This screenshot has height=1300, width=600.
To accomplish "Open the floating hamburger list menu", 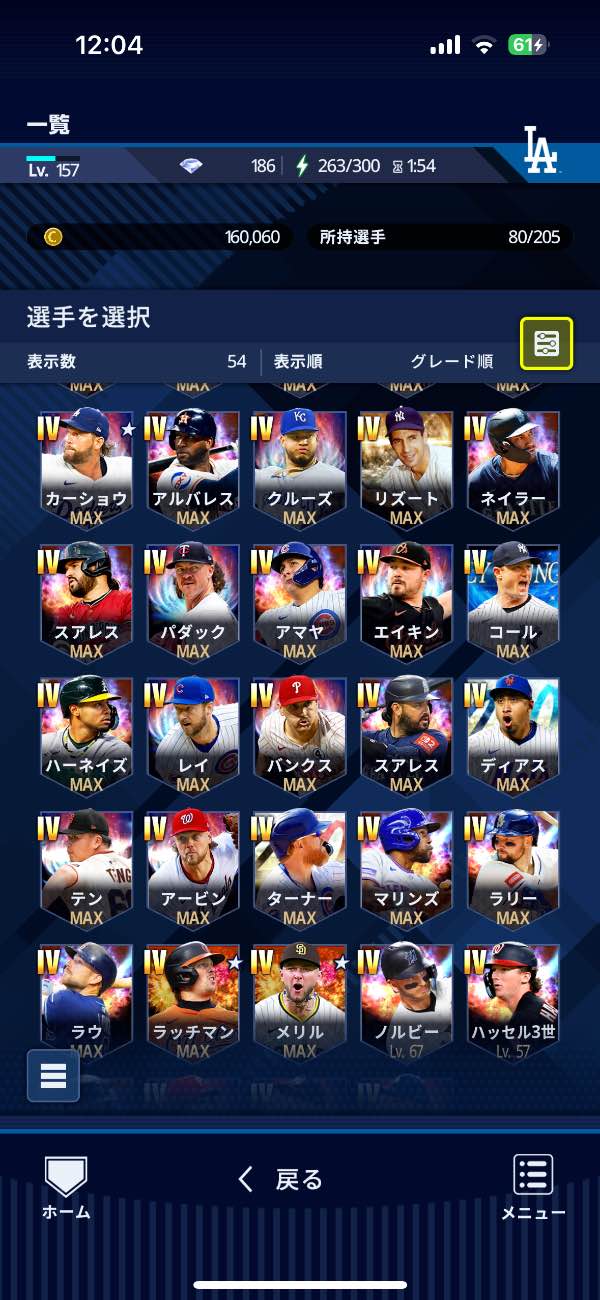I will point(53,1076).
